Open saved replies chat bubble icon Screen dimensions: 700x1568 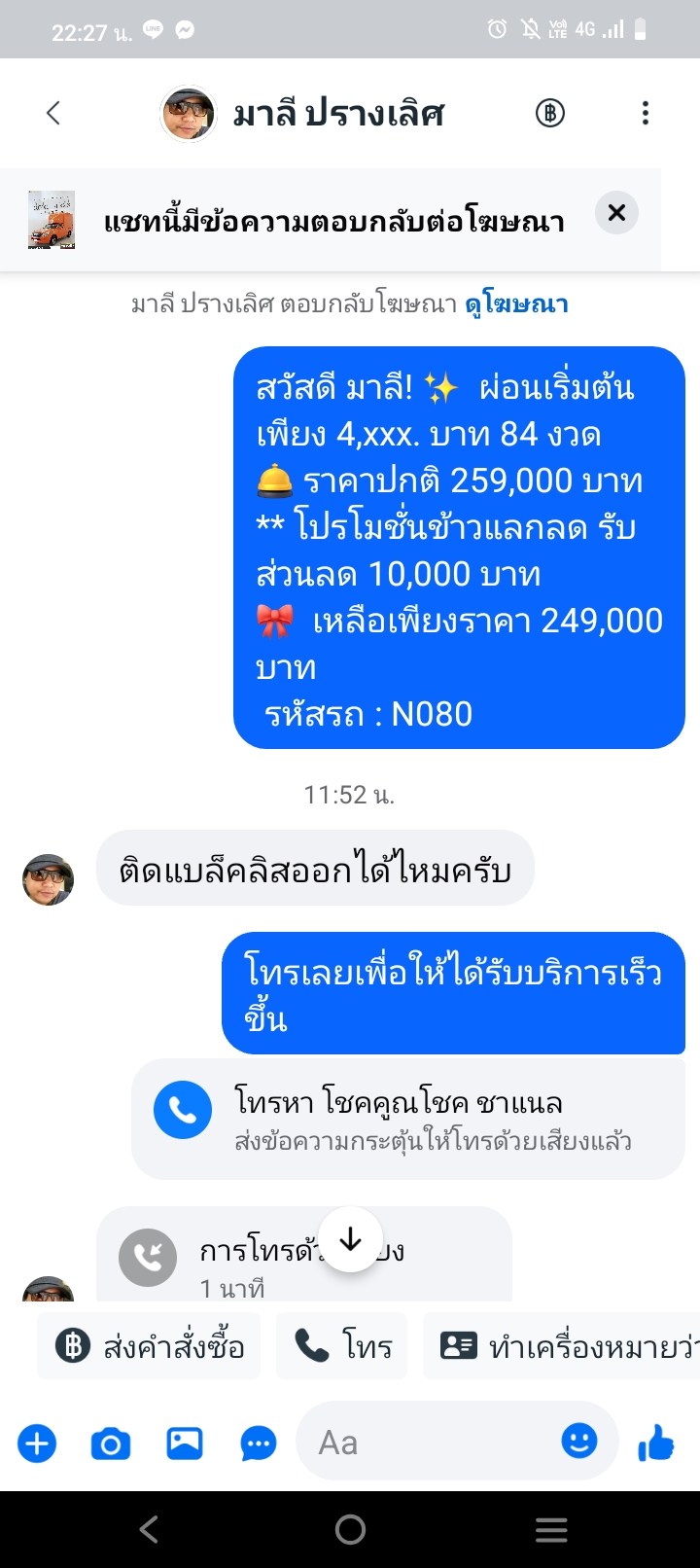[258, 1443]
